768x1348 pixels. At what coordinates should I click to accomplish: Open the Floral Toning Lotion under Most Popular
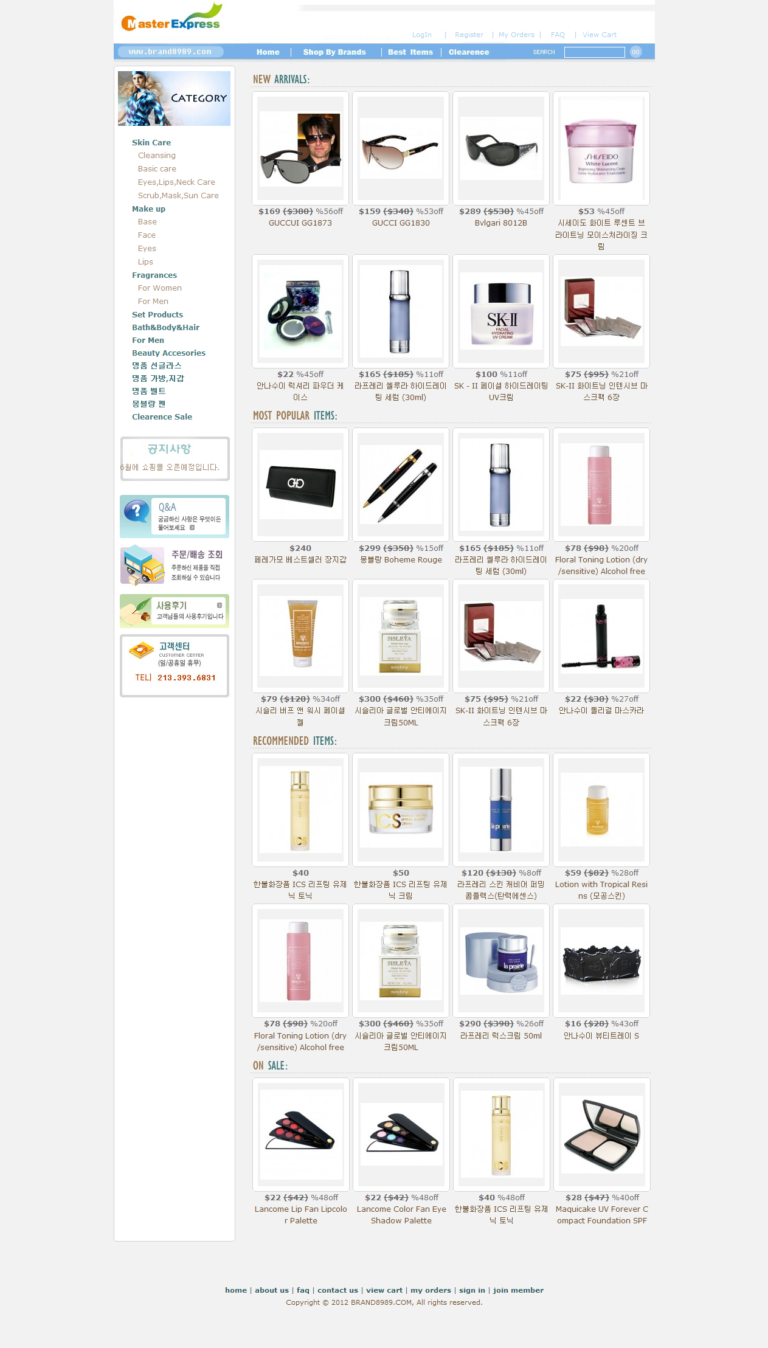pos(601,566)
